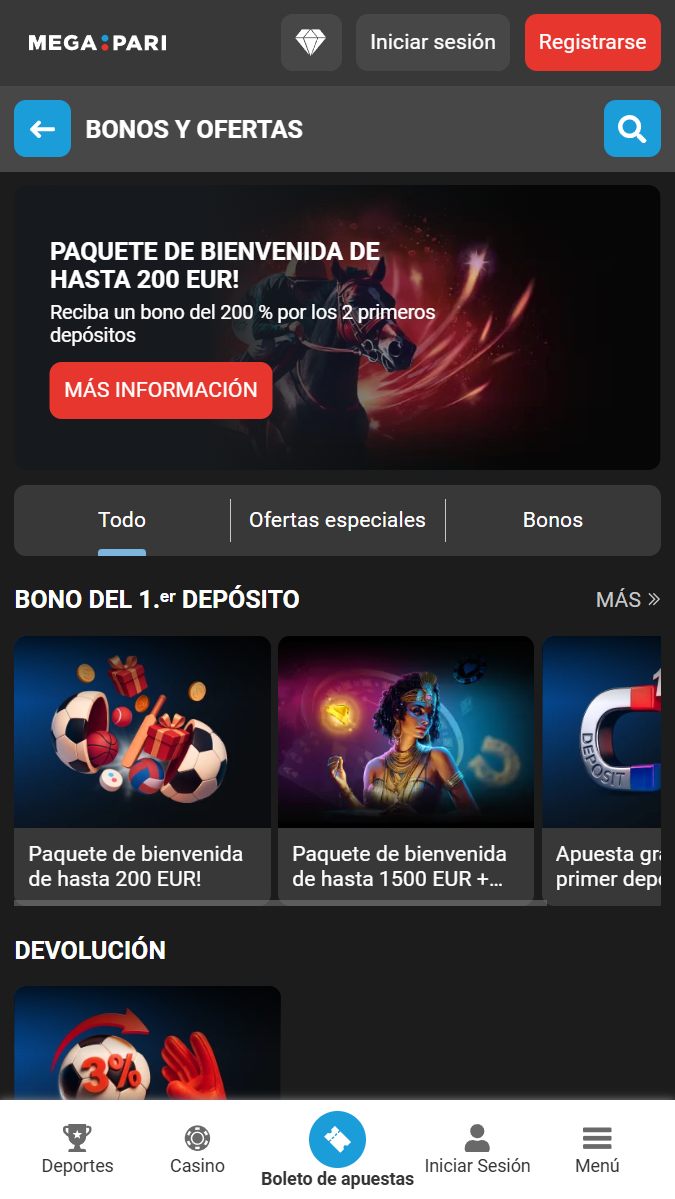Go to the Deportes section
This screenshot has width=675, height=1199.
[77, 1149]
